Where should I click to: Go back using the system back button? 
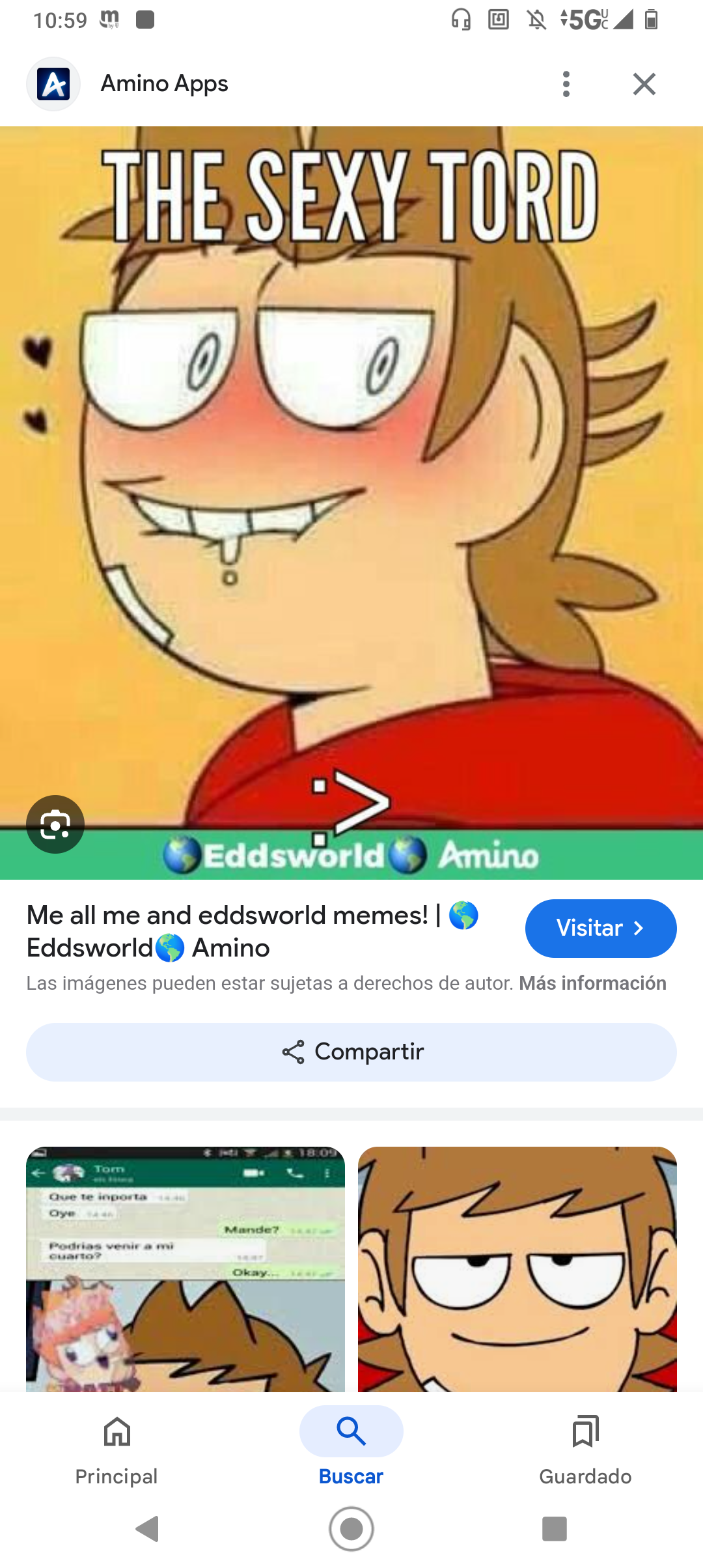point(148,1528)
